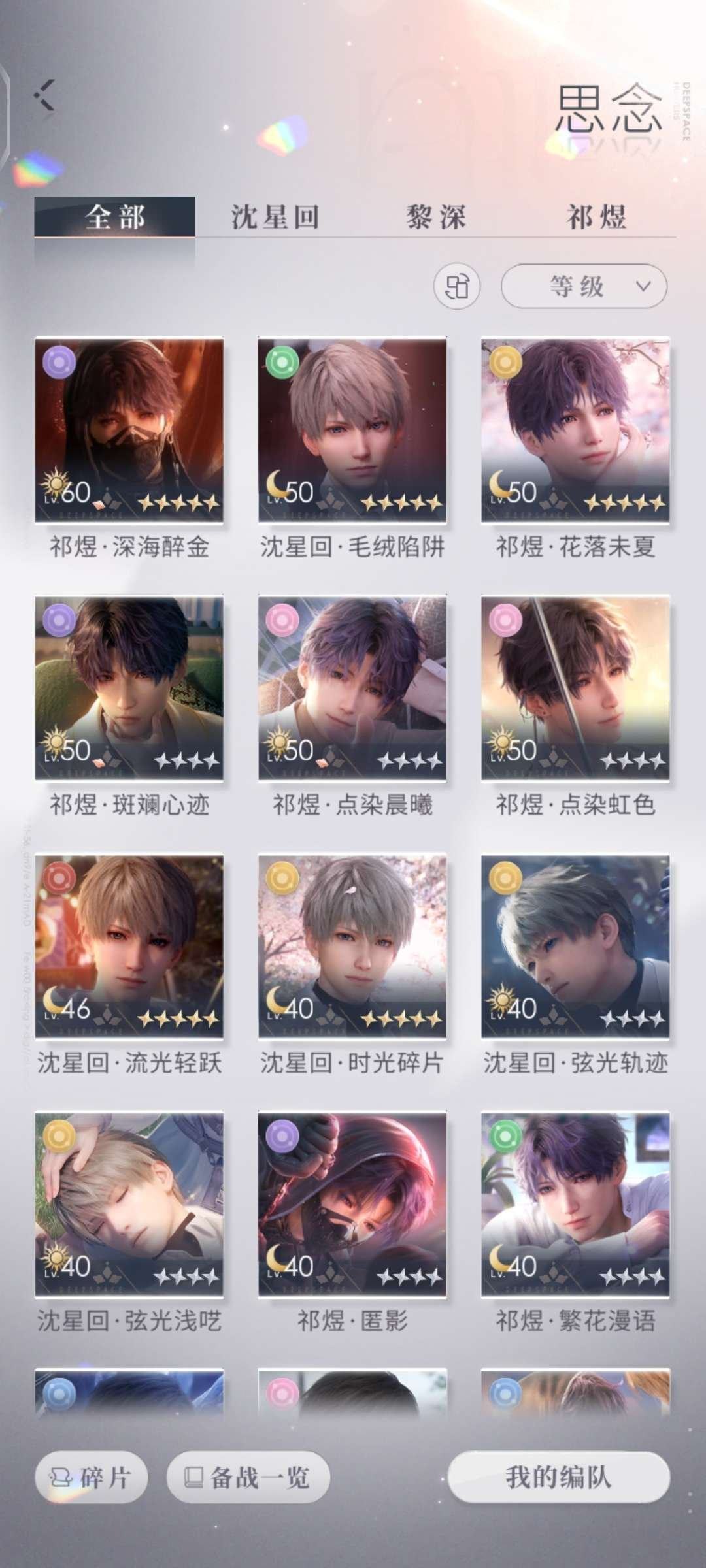Viewport: 706px width, 1568px height.
Task: Select the 沈星回·时光碎片 card
Action: click(x=352, y=946)
